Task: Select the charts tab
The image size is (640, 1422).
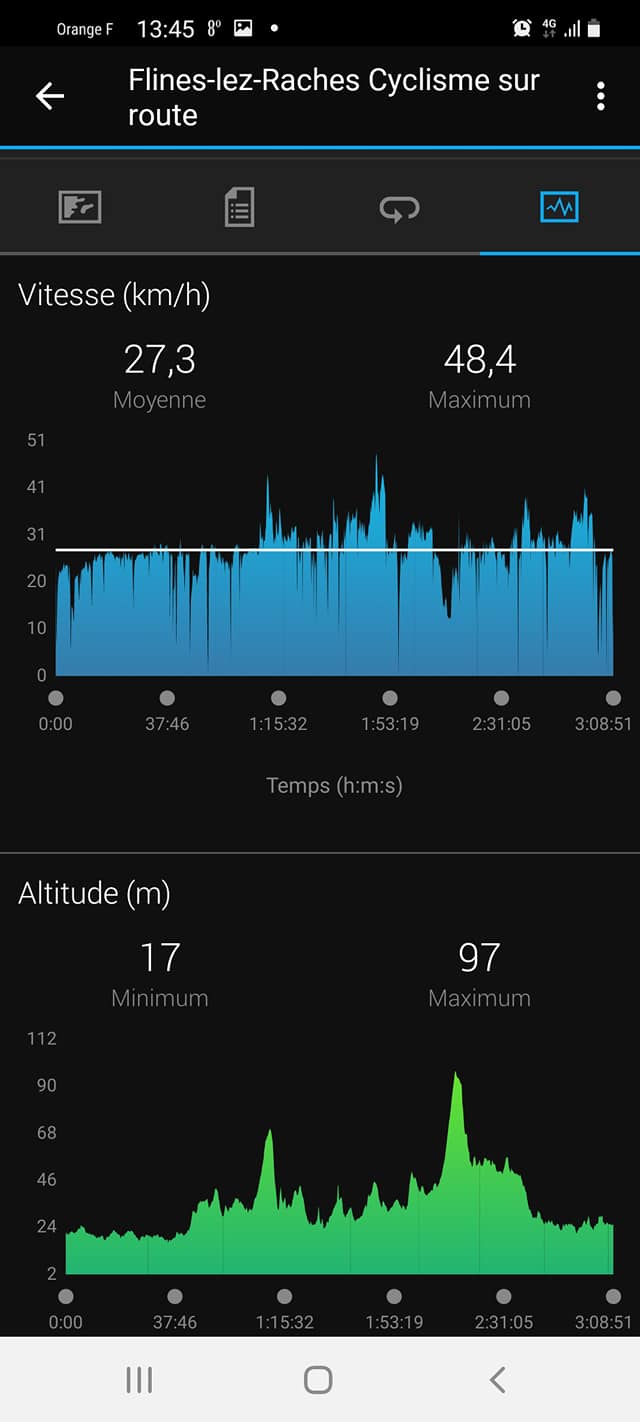Action: (x=559, y=208)
